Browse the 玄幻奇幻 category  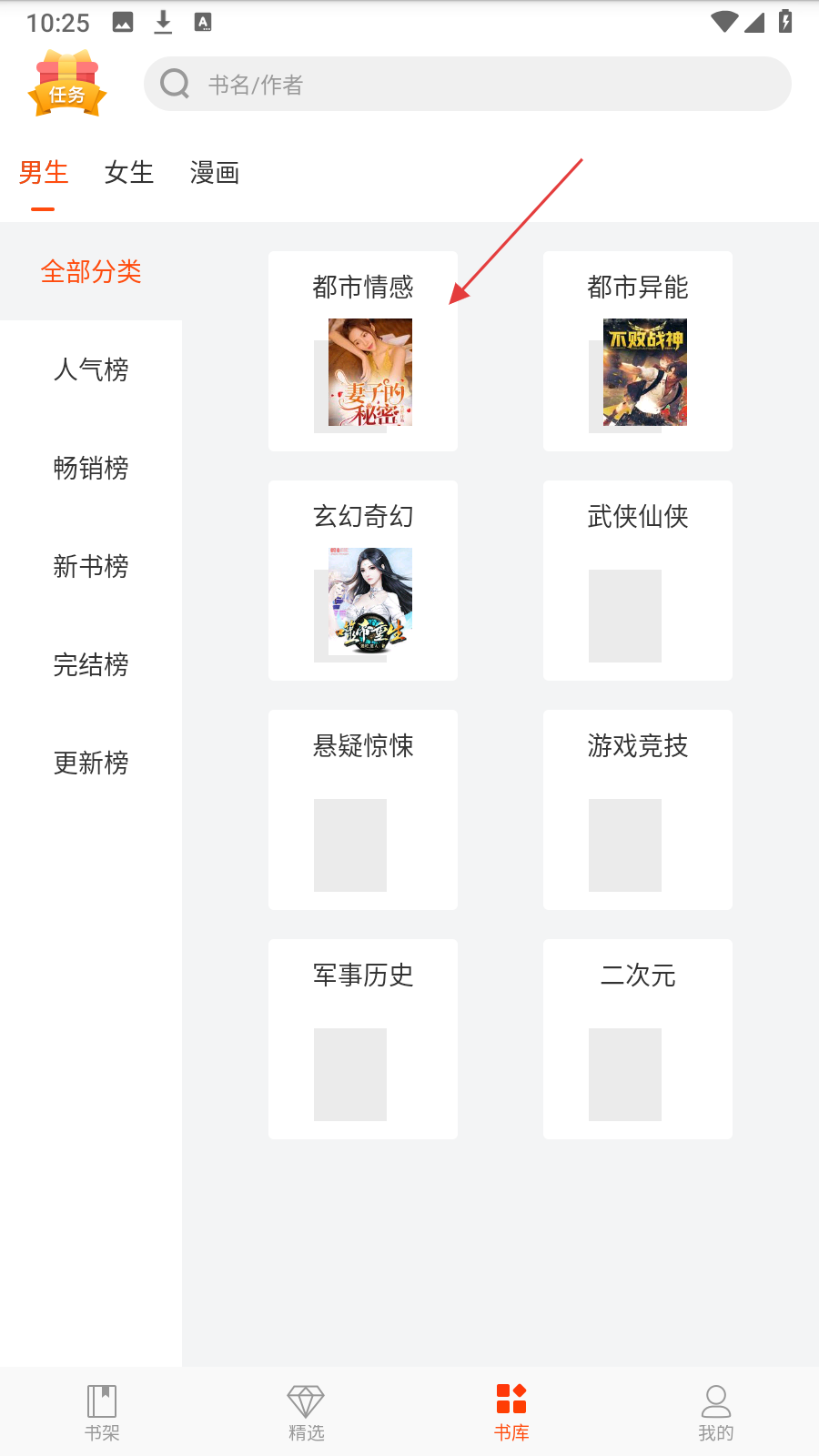(362, 581)
